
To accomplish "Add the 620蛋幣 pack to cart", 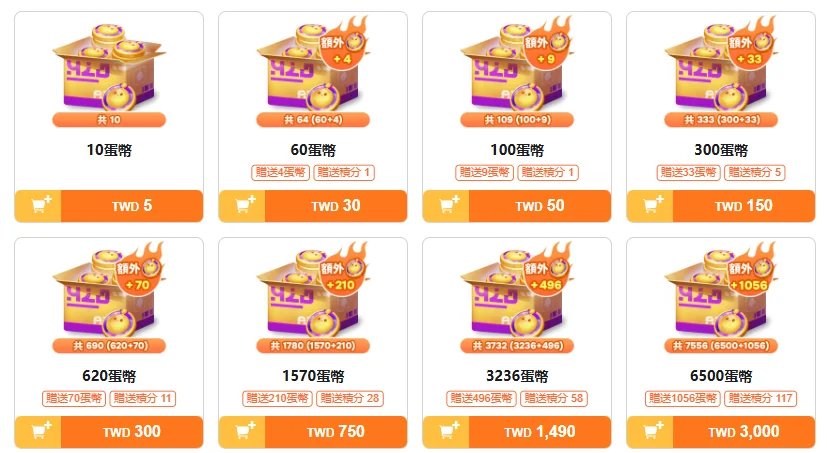I will pyautogui.click(x=38, y=432).
